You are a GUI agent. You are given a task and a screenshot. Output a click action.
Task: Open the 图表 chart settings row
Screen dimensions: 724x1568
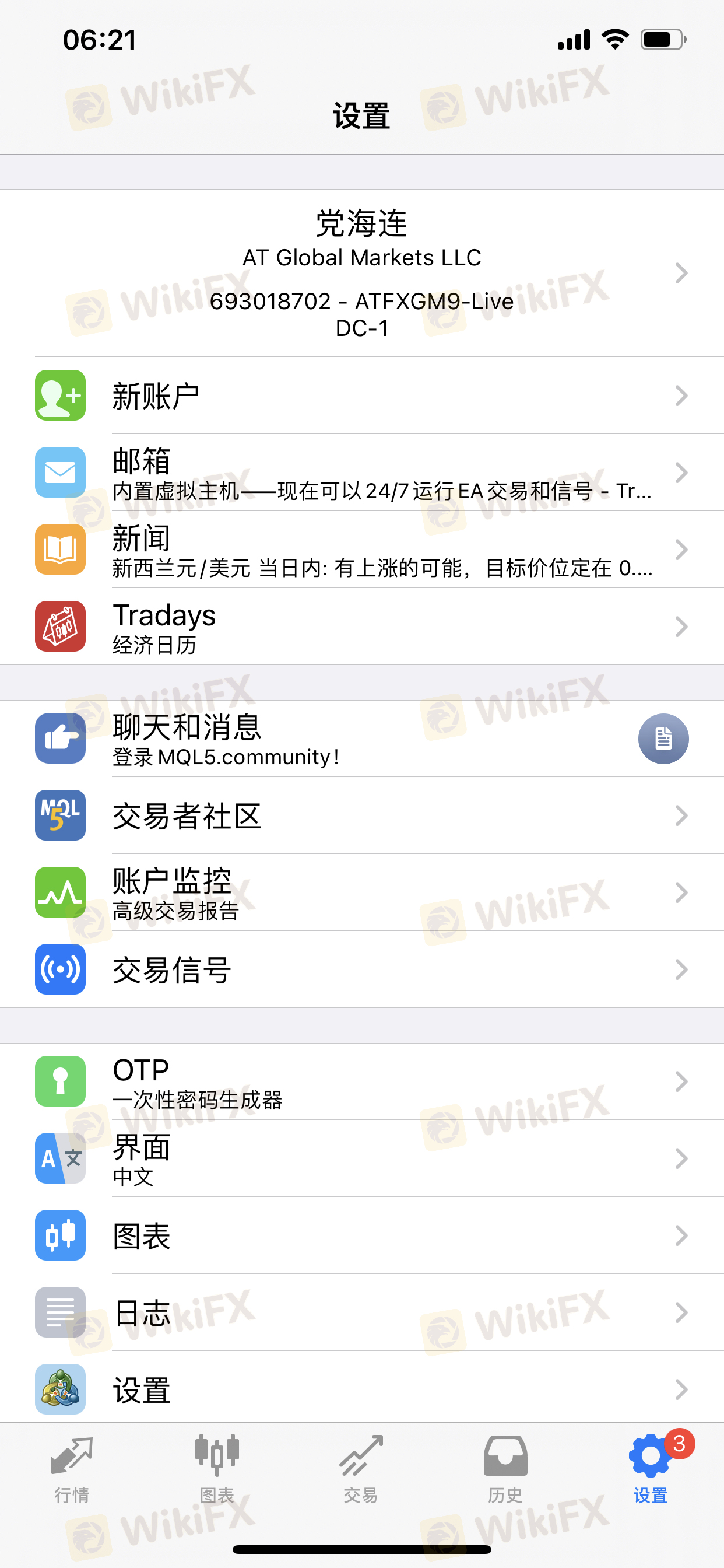coord(361,1235)
